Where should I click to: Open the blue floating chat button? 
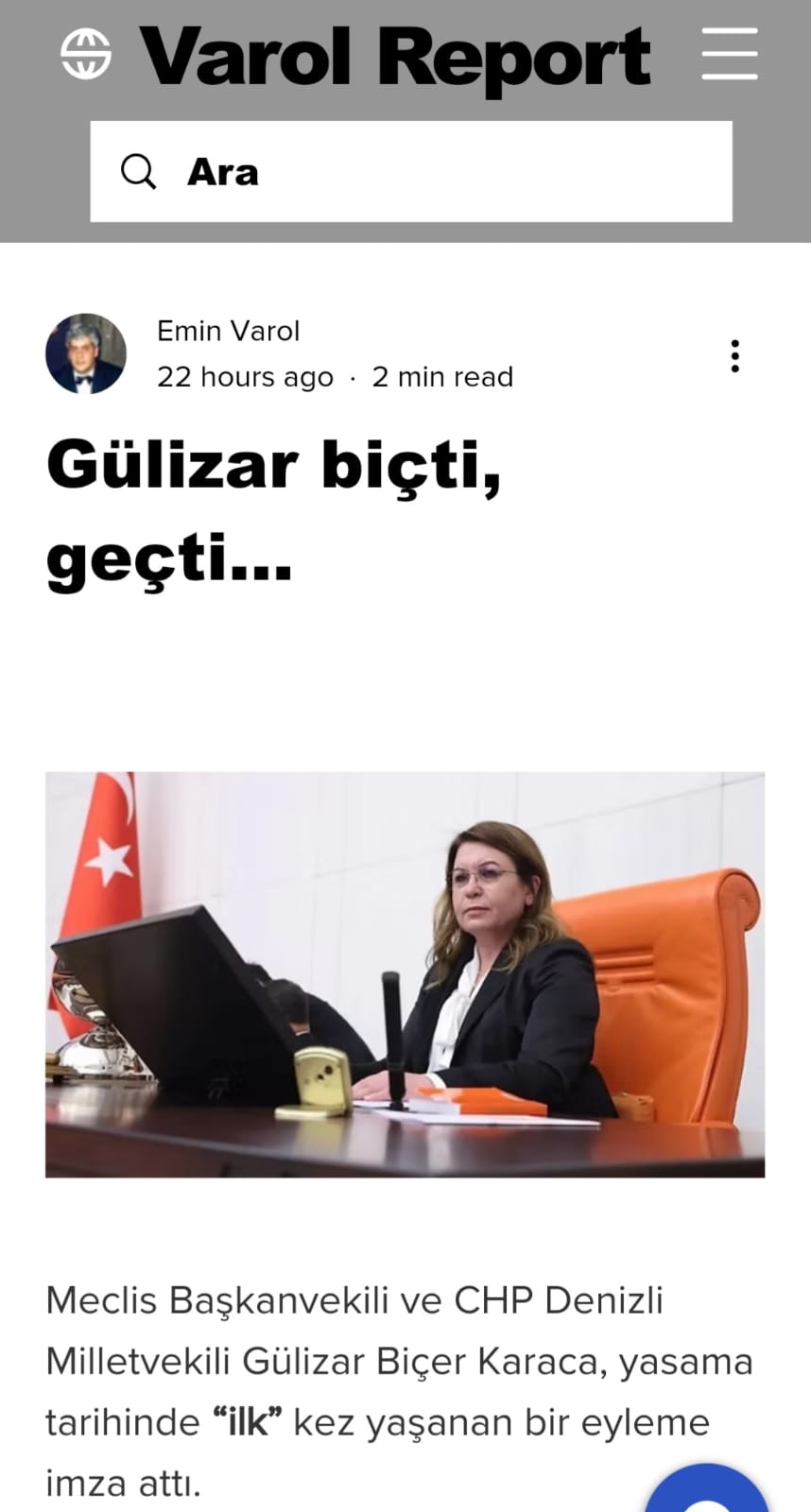tap(708, 1491)
